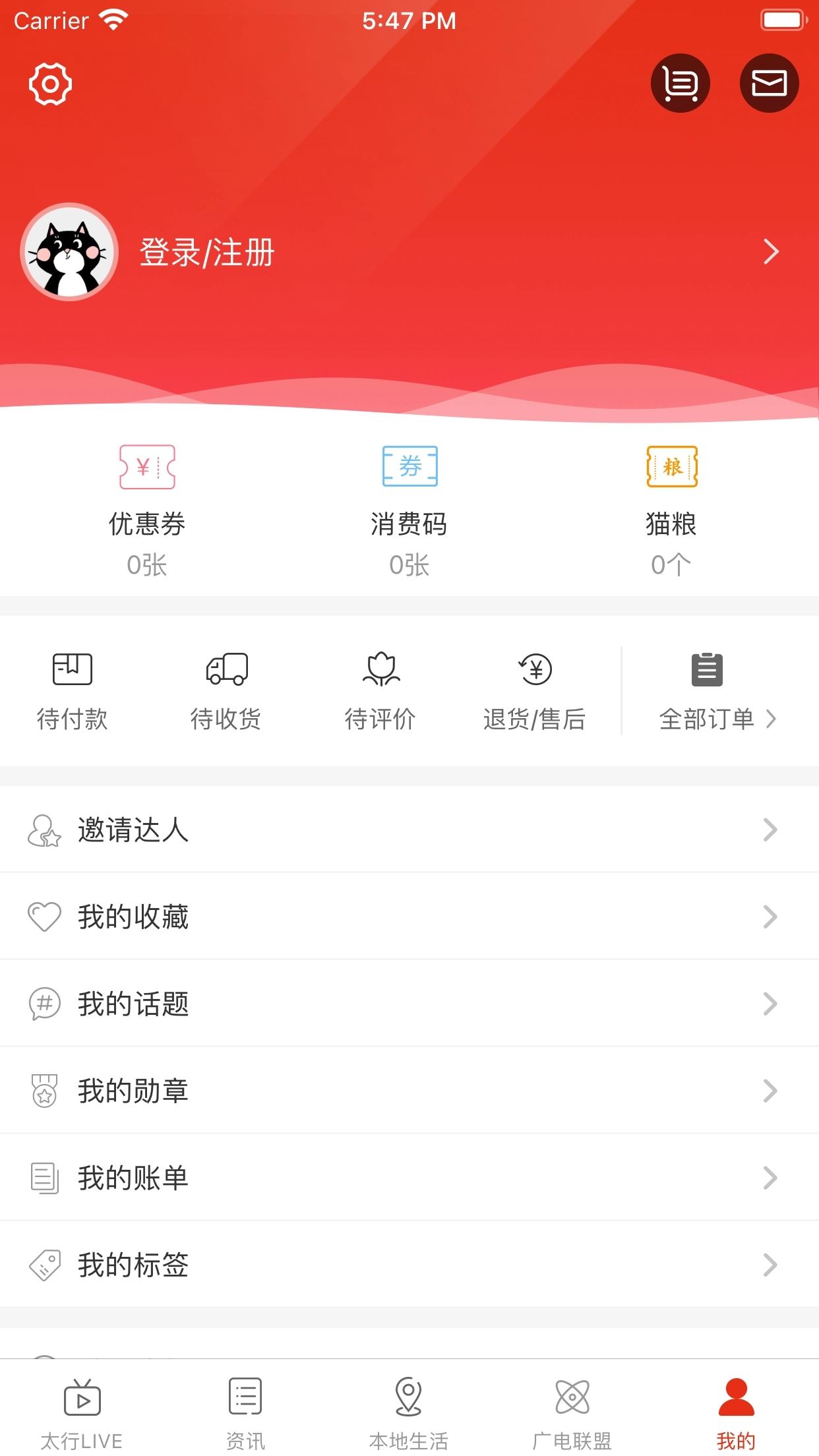Select the 猫粮 cat food ticket icon
The height and width of the screenshot is (1456, 819).
pyautogui.click(x=672, y=466)
